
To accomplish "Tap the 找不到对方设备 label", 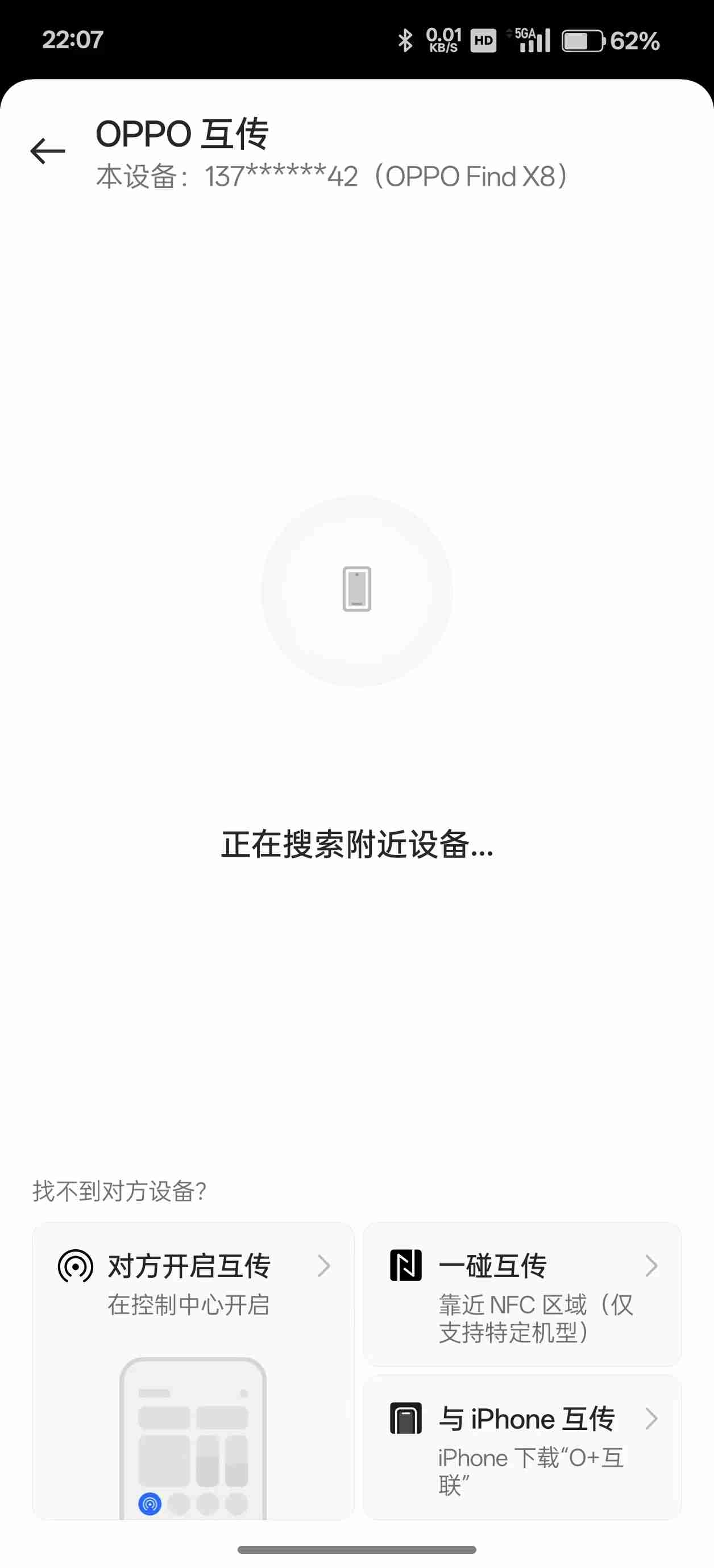I will [x=120, y=1191].
